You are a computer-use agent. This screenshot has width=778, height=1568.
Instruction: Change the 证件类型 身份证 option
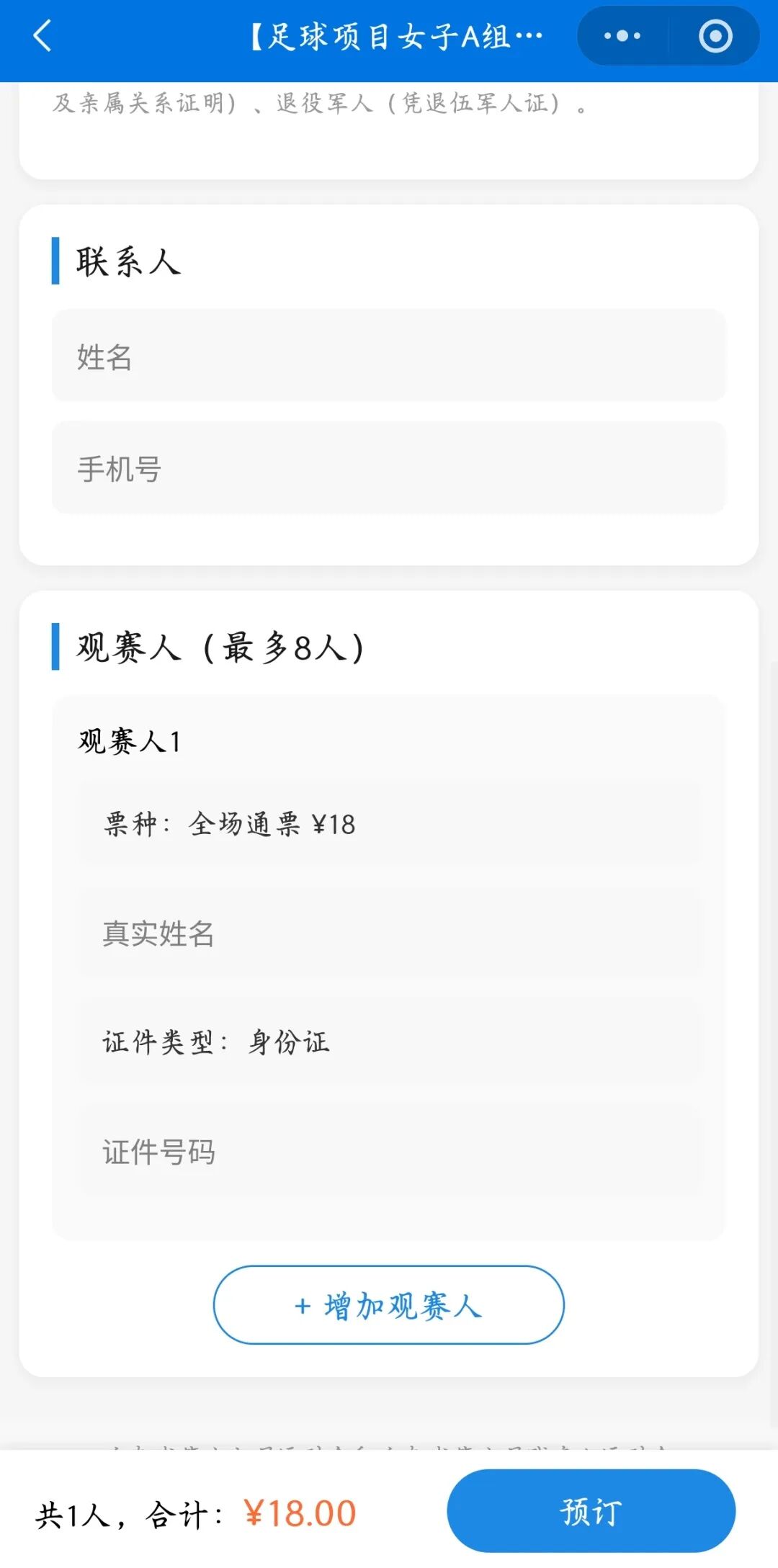click(389, 1041)
